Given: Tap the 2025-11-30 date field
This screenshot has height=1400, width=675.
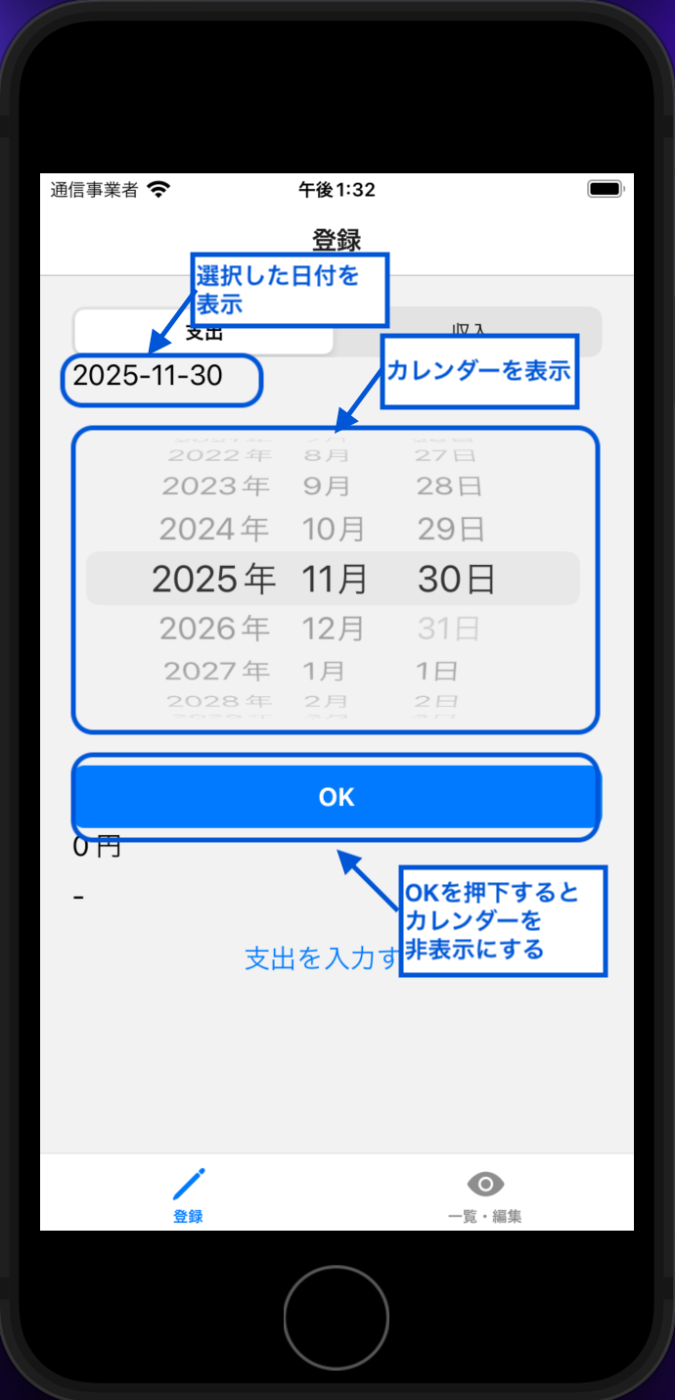Looking at the screenshot, I should (148, 377).
